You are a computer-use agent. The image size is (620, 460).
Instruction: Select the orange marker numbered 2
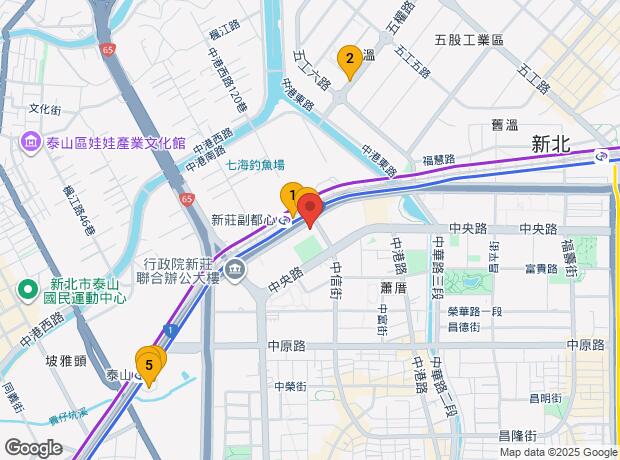point(349,60)
